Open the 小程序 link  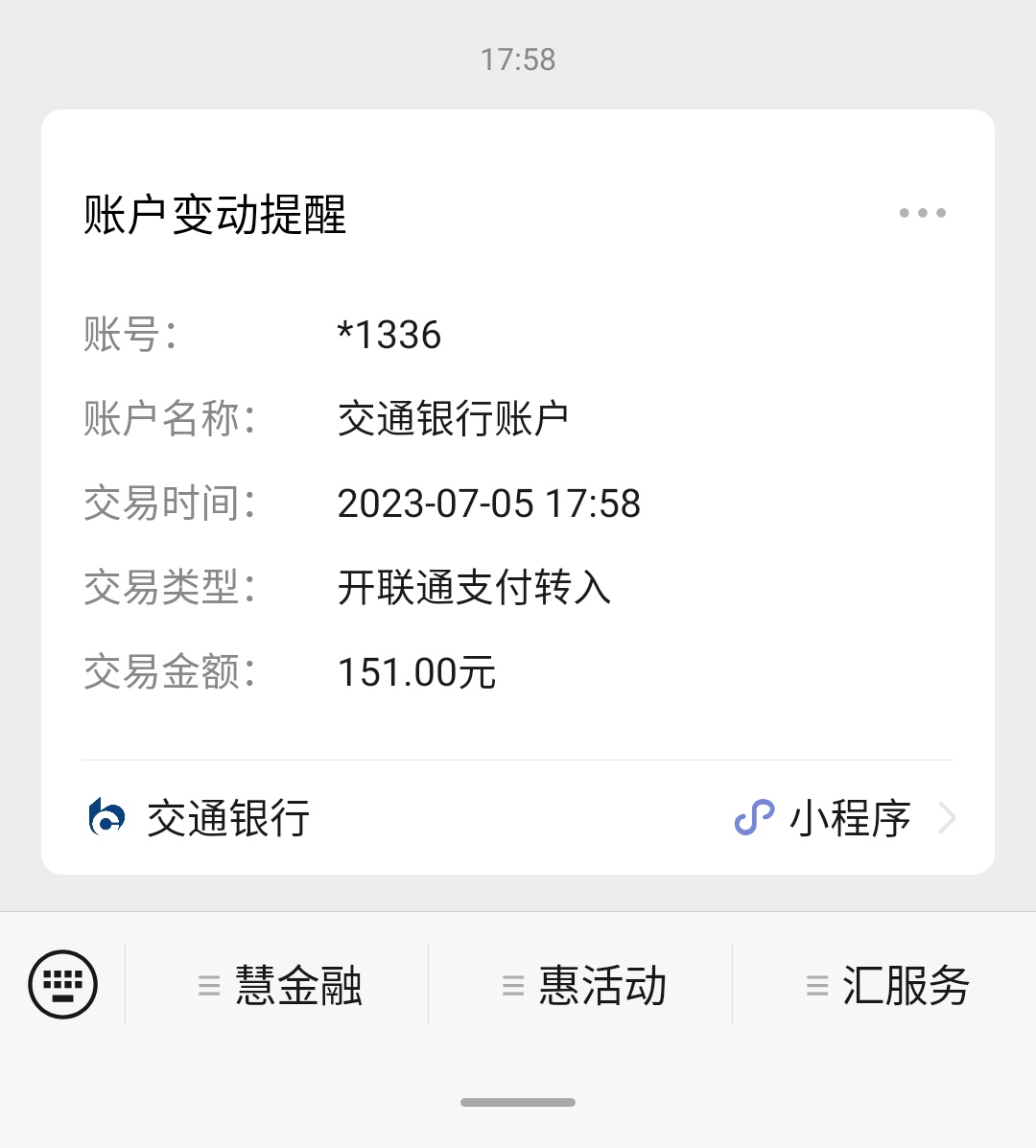[x=850, y=818]
